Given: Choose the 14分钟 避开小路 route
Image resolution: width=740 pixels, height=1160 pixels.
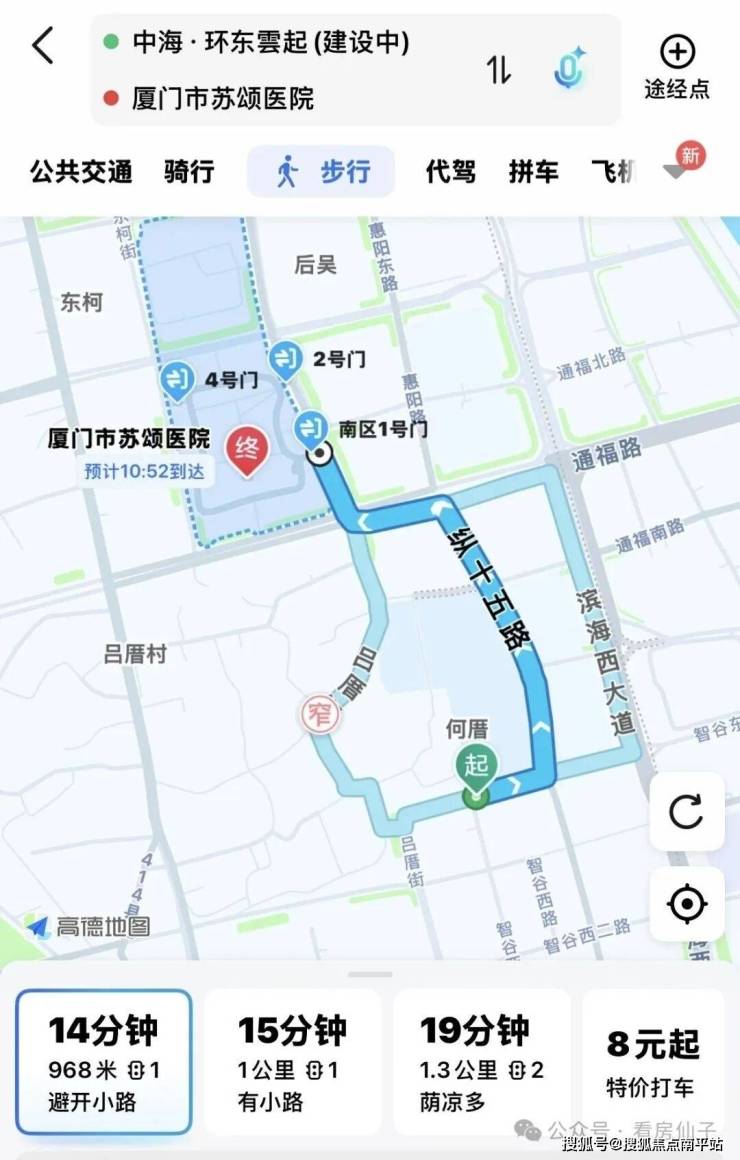Looking at the screenshot, I should coord(104,1061).
